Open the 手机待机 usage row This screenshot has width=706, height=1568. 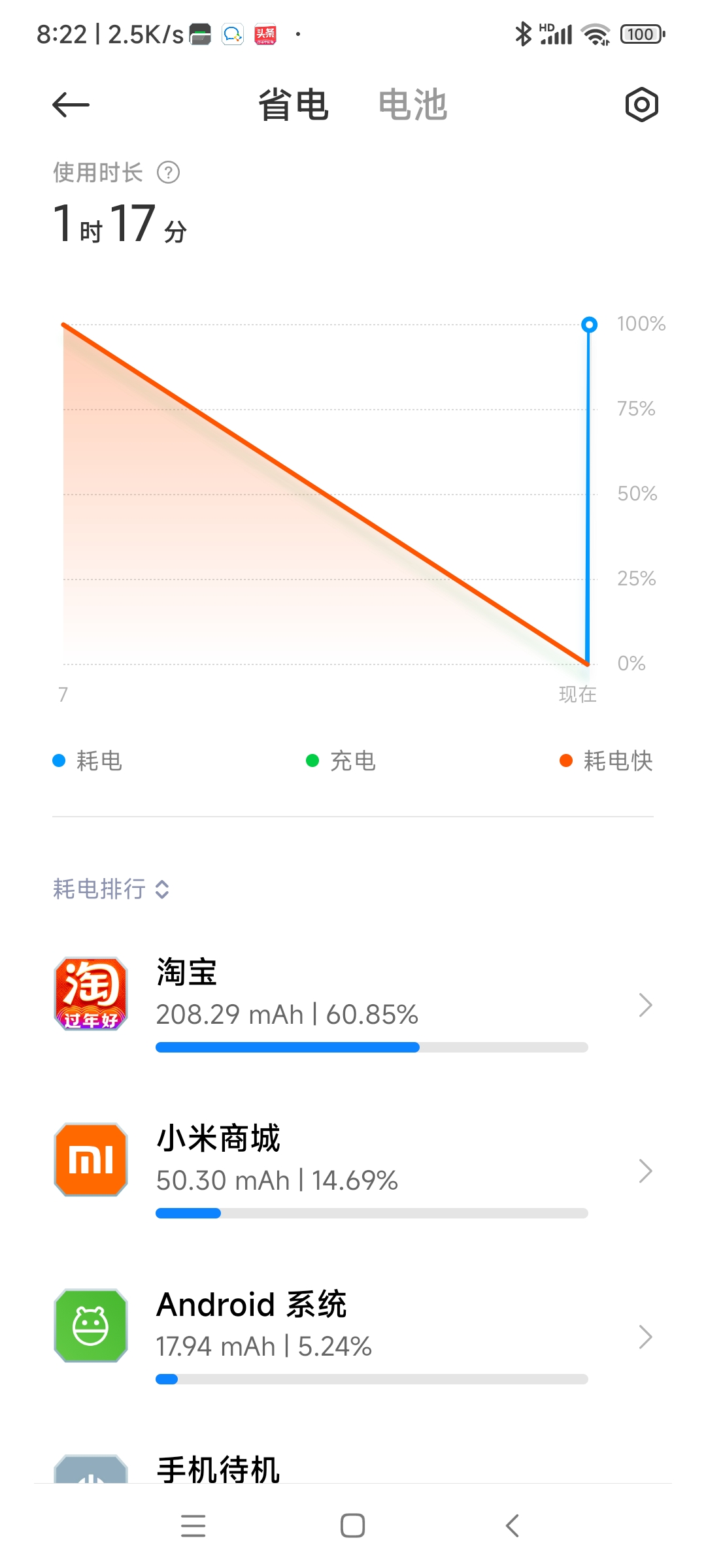353,1469
